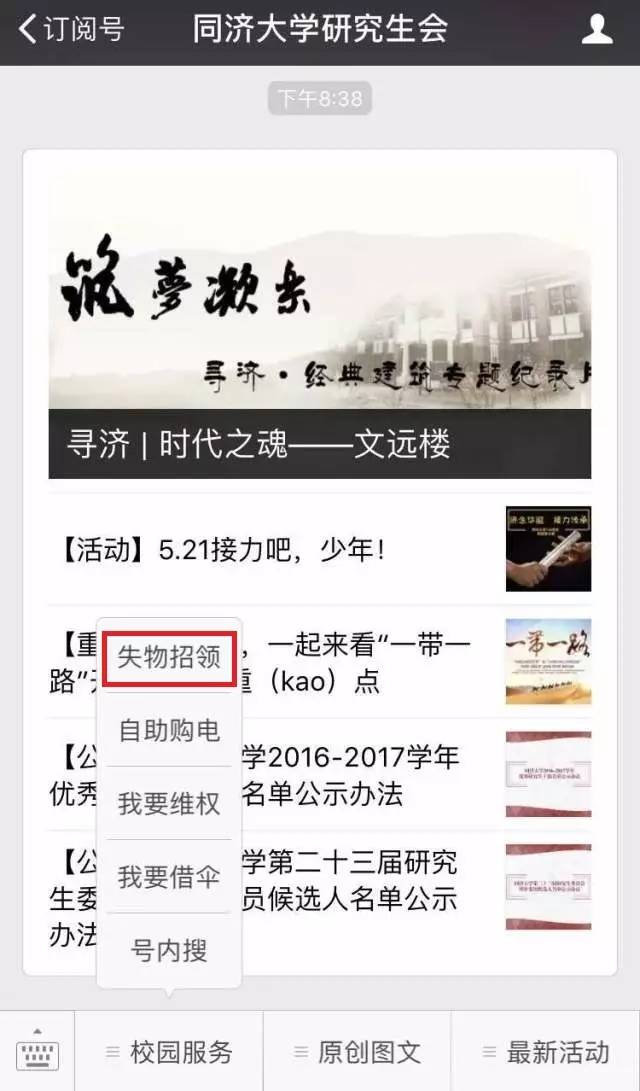Choose 我要维权 option
The height and width of the screenshot is (1091, 640).
pos(168,803)
